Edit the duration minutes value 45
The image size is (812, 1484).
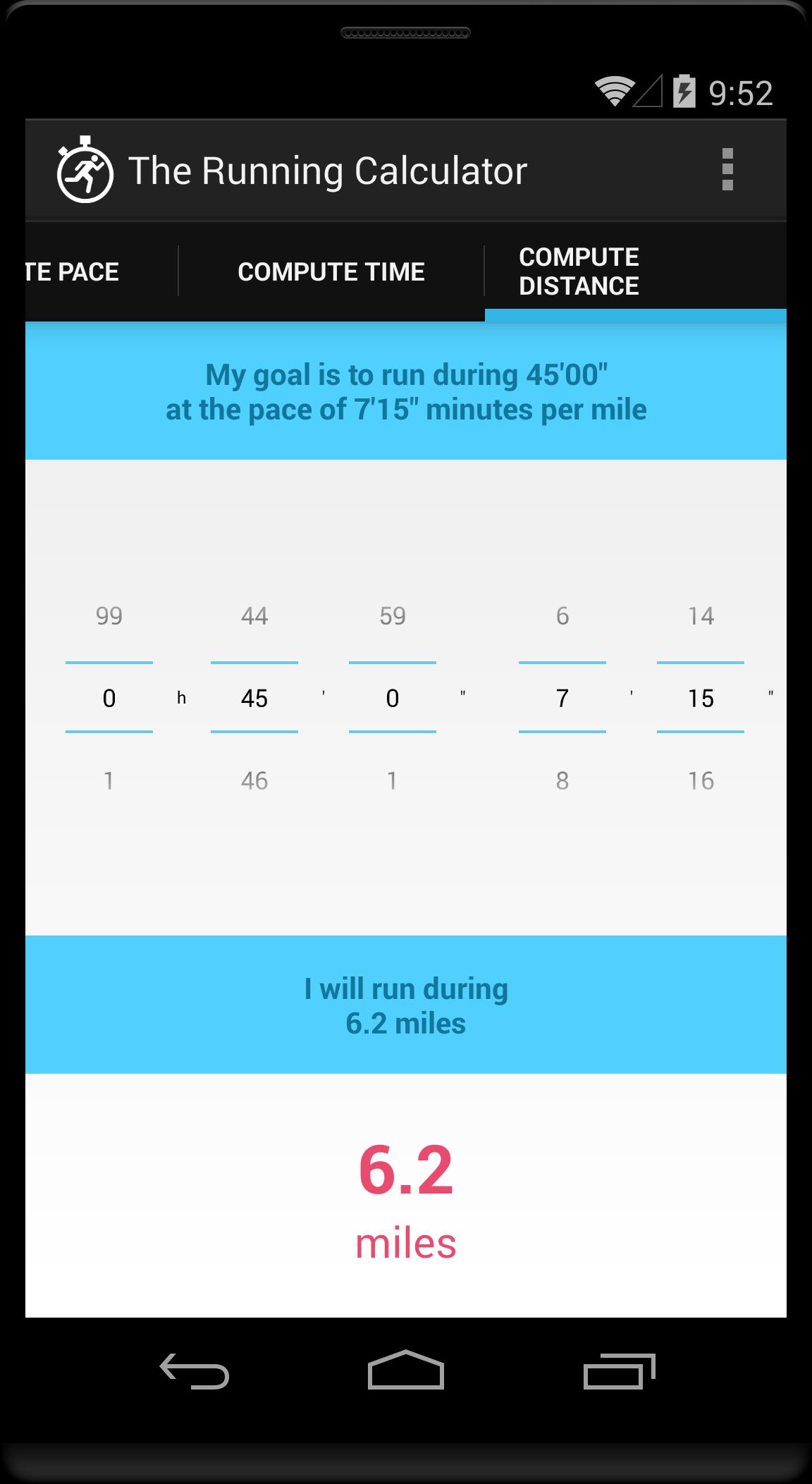click(x=254, y=698)
